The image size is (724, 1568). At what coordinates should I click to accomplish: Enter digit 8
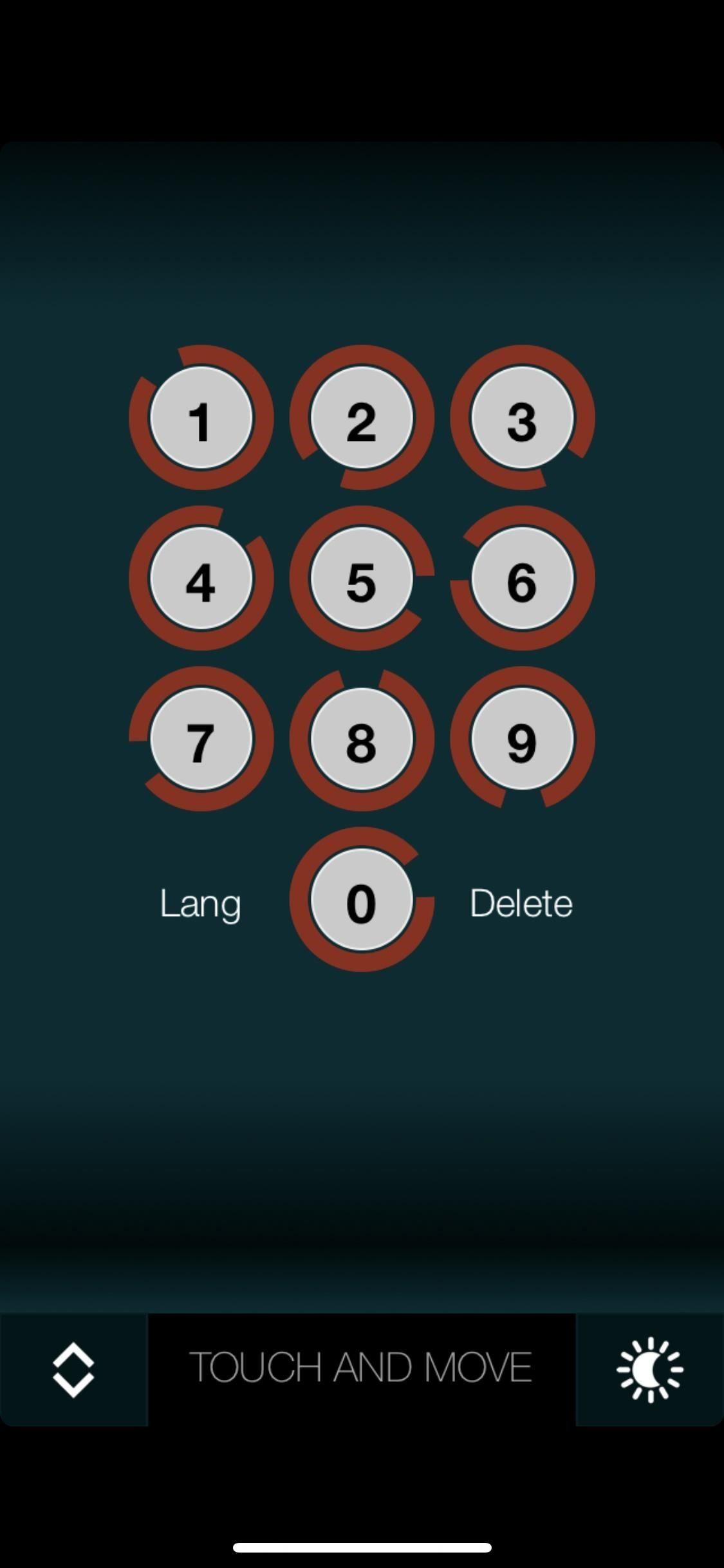pos(362,739)
